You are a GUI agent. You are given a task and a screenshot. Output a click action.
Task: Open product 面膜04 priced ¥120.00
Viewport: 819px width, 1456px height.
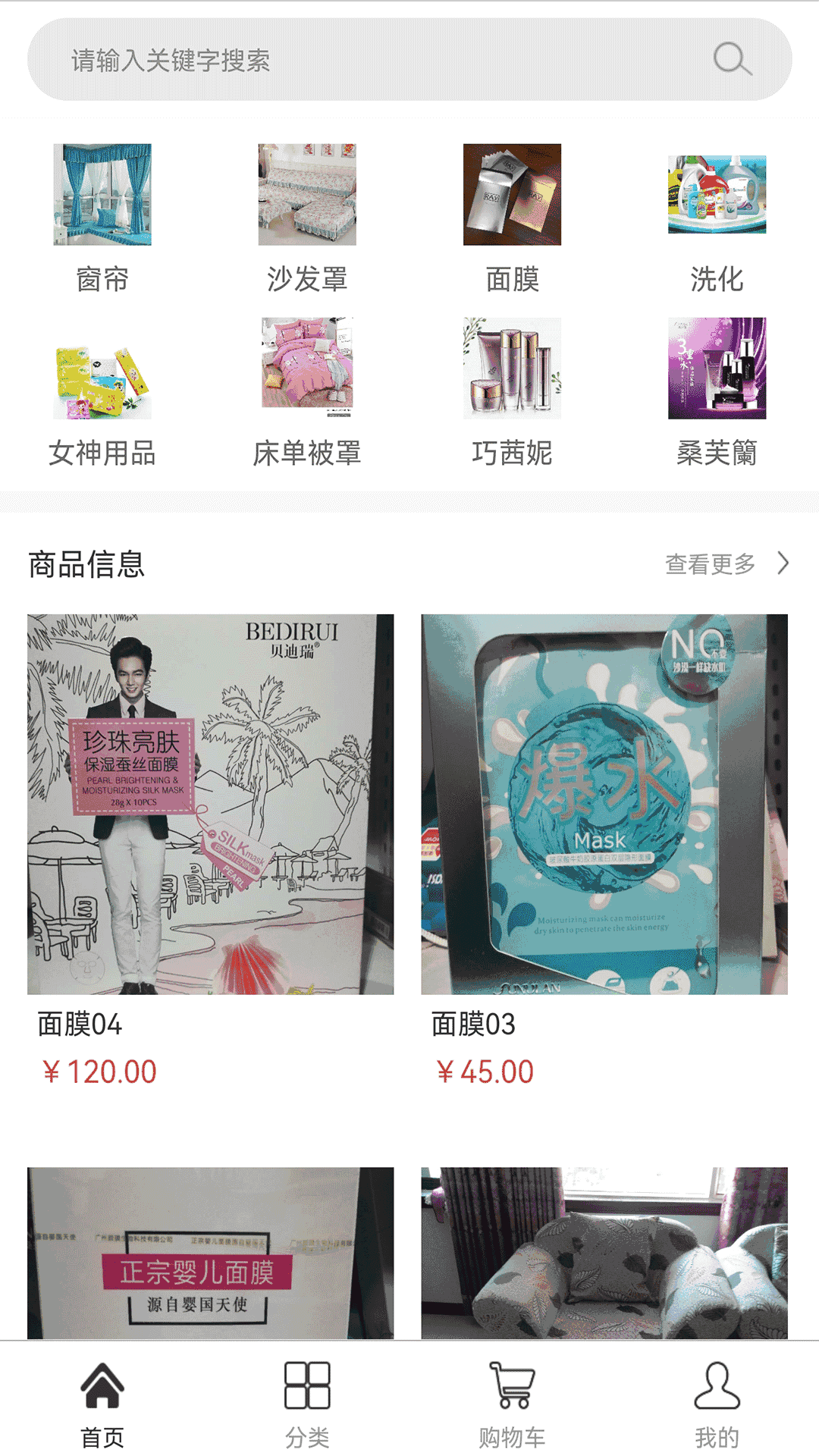pyautogui.click(x=210, y=804)
